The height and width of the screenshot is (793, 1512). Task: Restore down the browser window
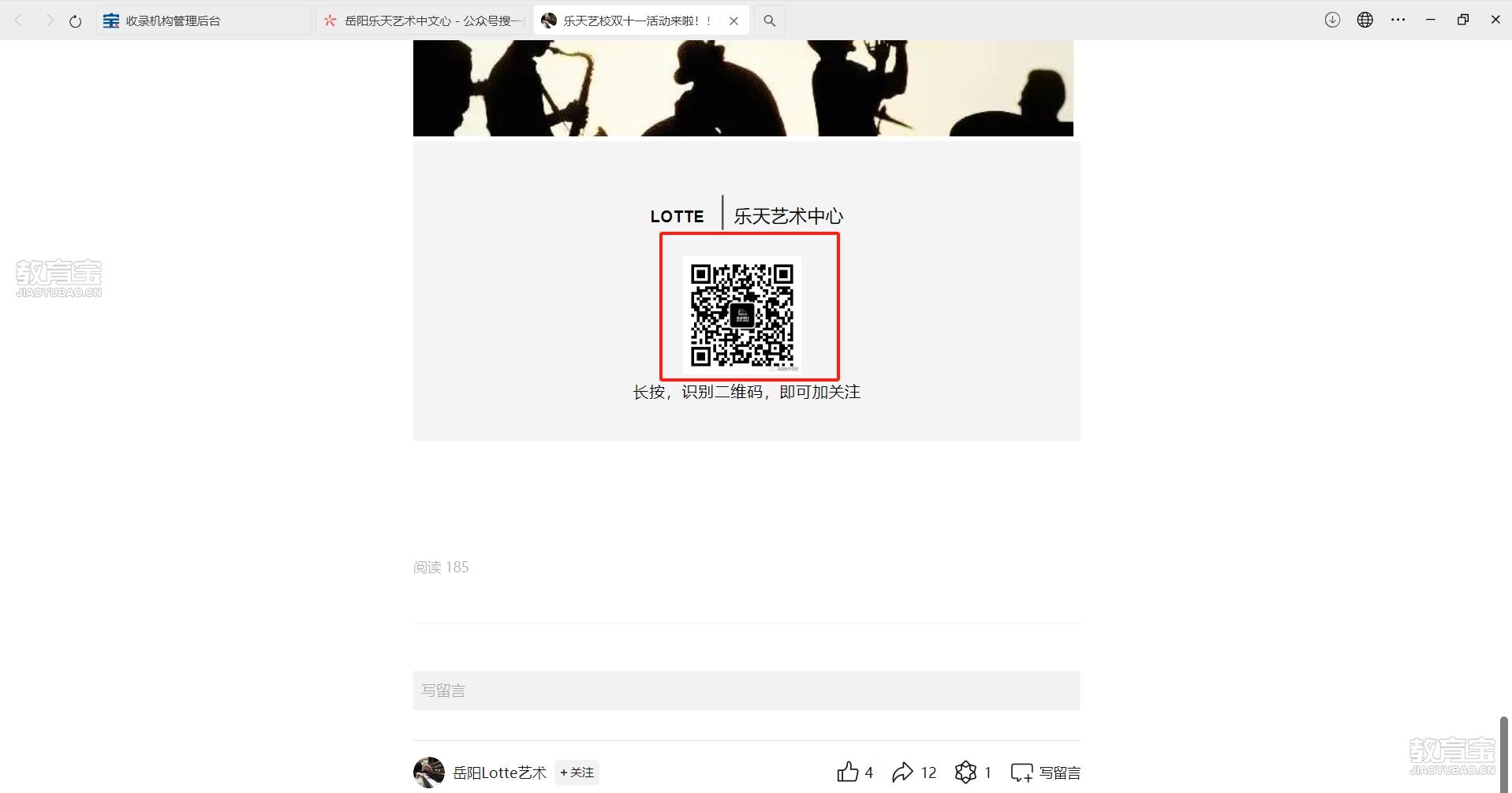[x=1462, y=20]
